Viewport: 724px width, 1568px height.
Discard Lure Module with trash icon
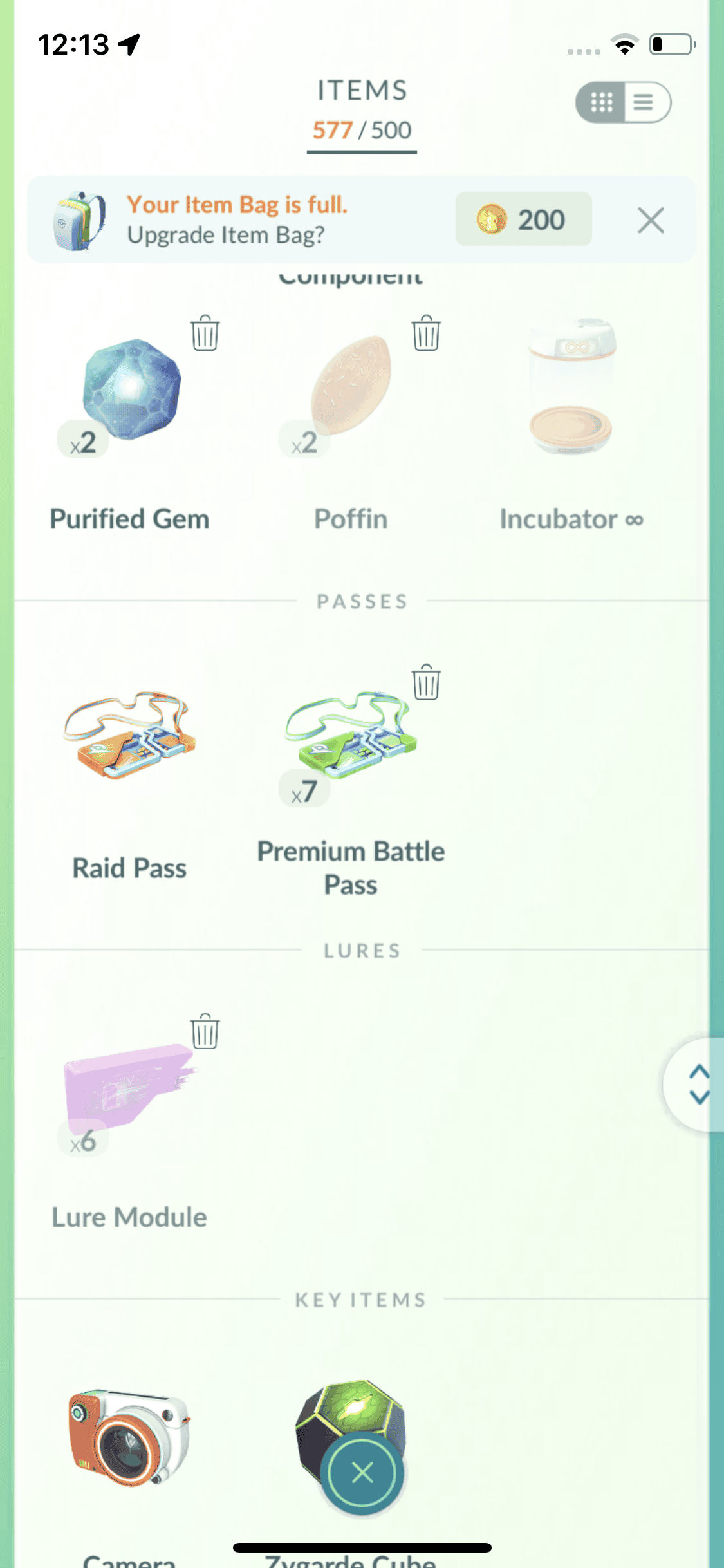click(x=205, y=1031)
